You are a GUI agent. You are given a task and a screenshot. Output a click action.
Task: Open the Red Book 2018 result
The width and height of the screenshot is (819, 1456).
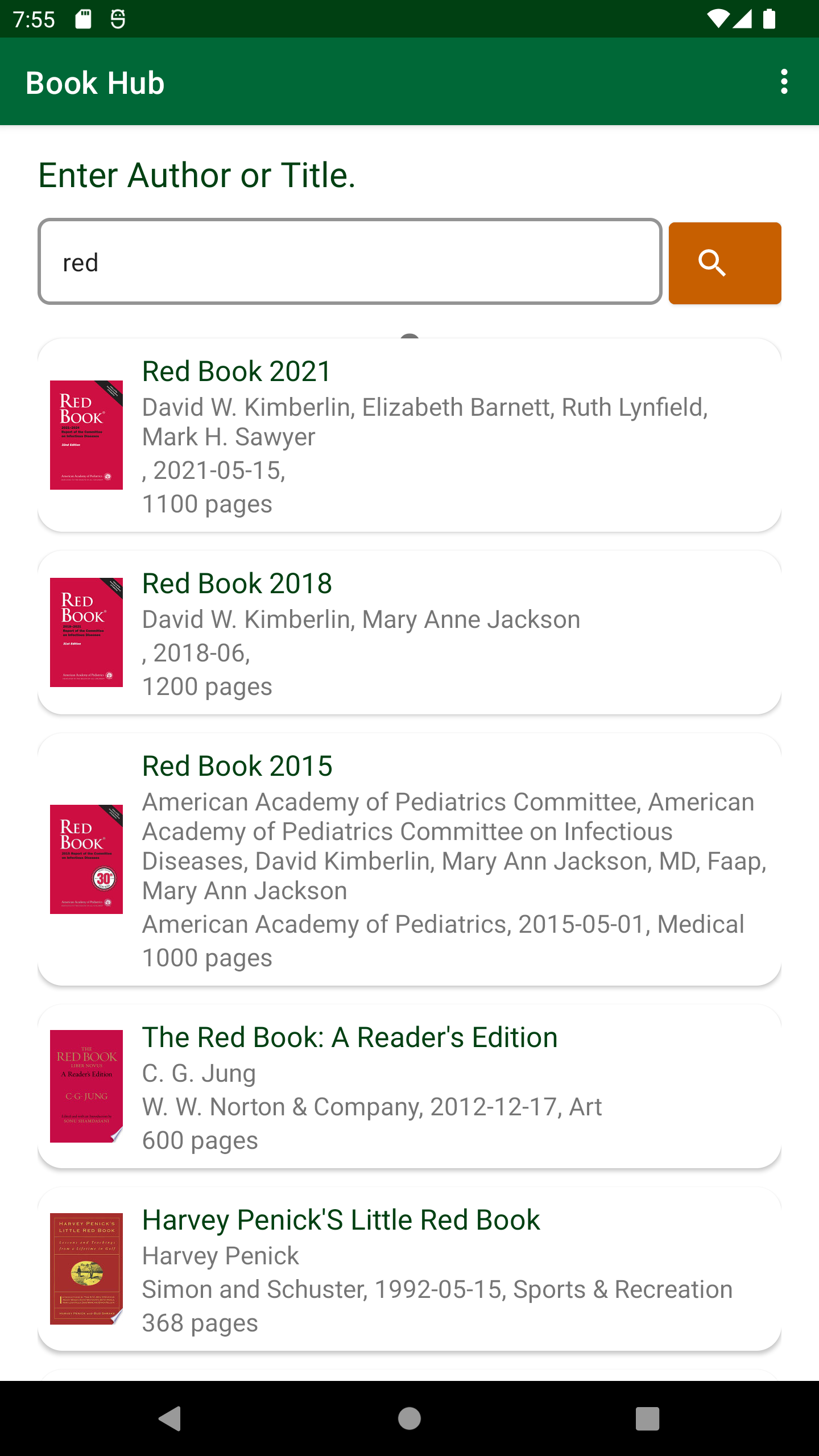409,632
